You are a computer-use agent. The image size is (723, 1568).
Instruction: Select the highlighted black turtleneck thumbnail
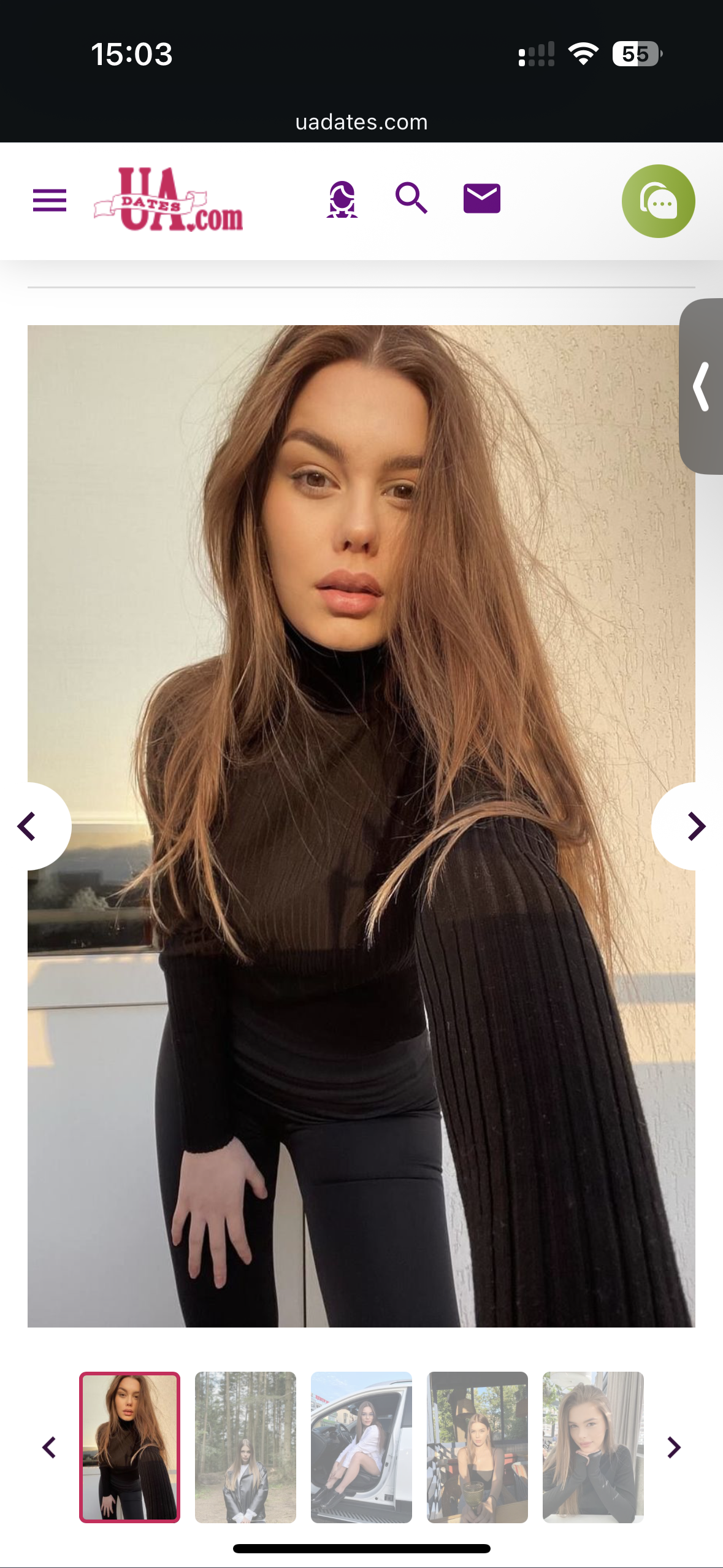click(x=129, y=1447)
